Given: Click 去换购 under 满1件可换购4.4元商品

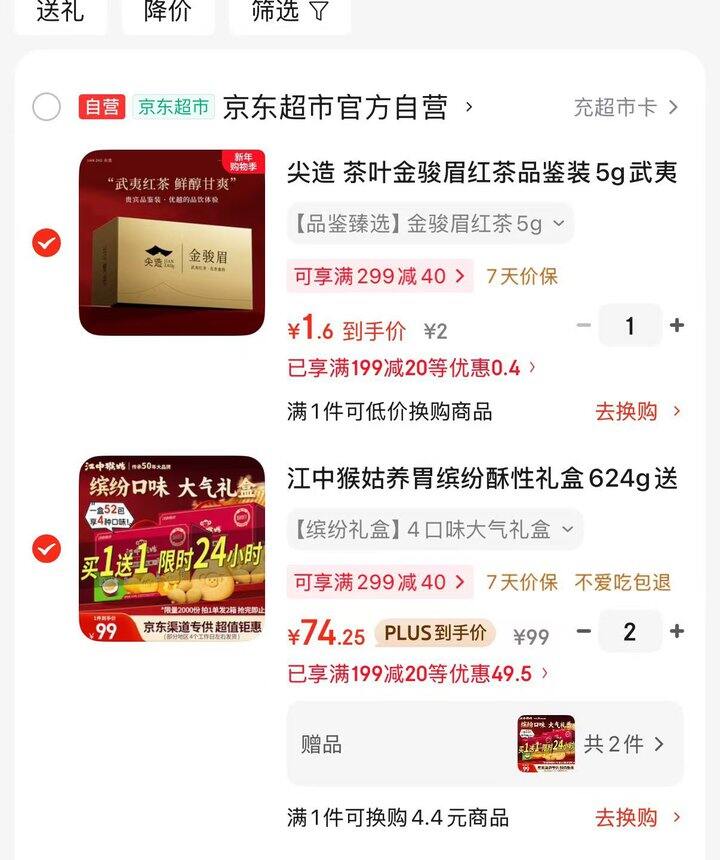Looking at the screenshot, I should tap(629, 816).
